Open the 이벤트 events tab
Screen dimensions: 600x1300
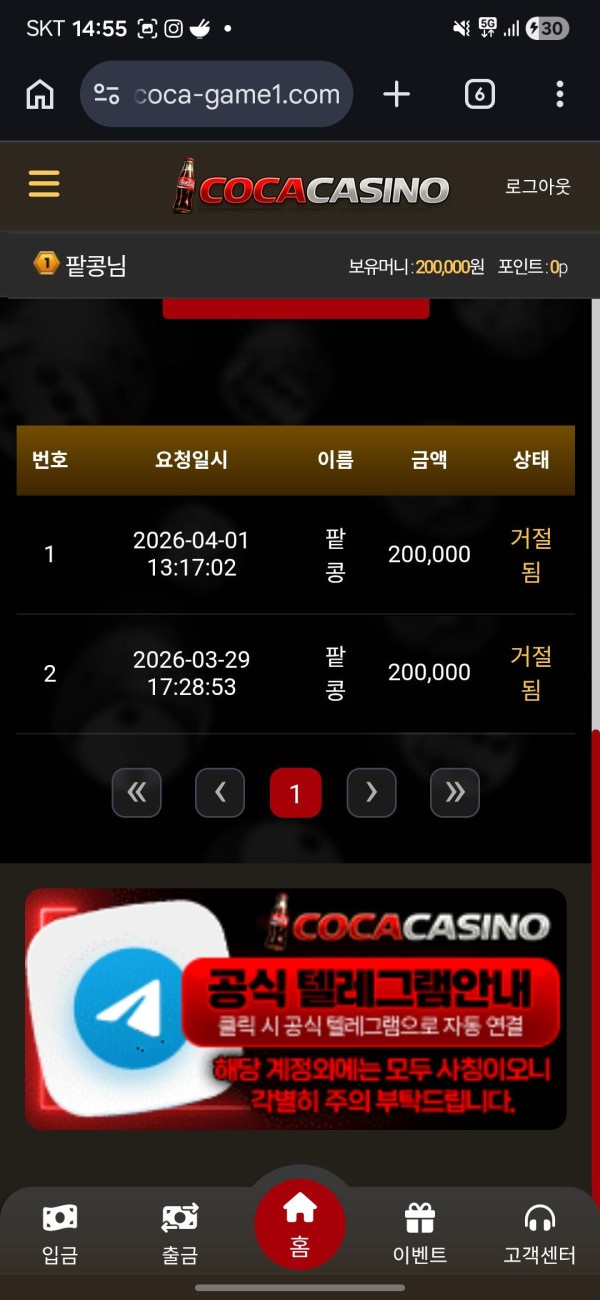(420, 1235)
